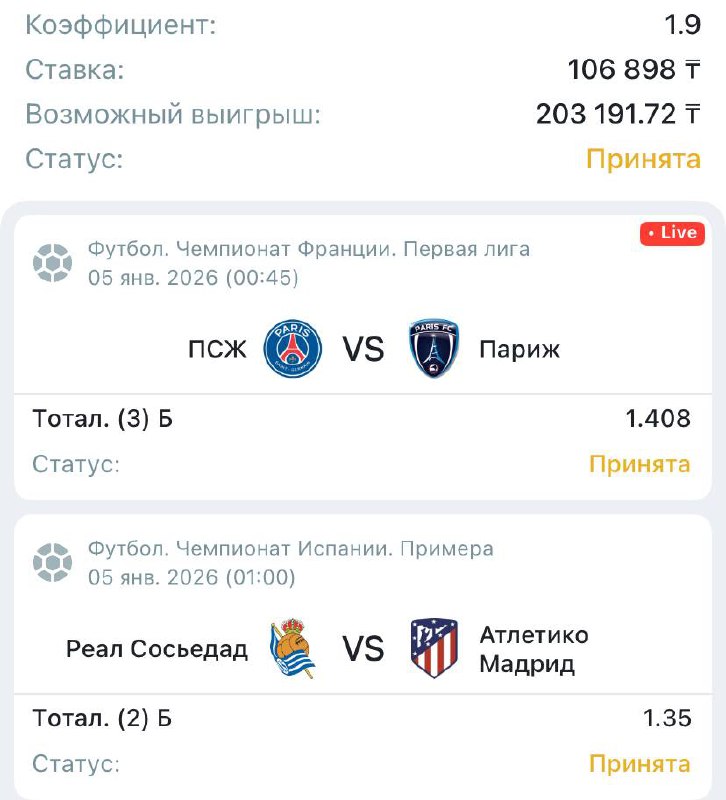Viewport: 726px width, 800px height.
Task: Open the Реал Сосьедад vs Атлетико Мадрид card
Action: click(x=363, y=649)
